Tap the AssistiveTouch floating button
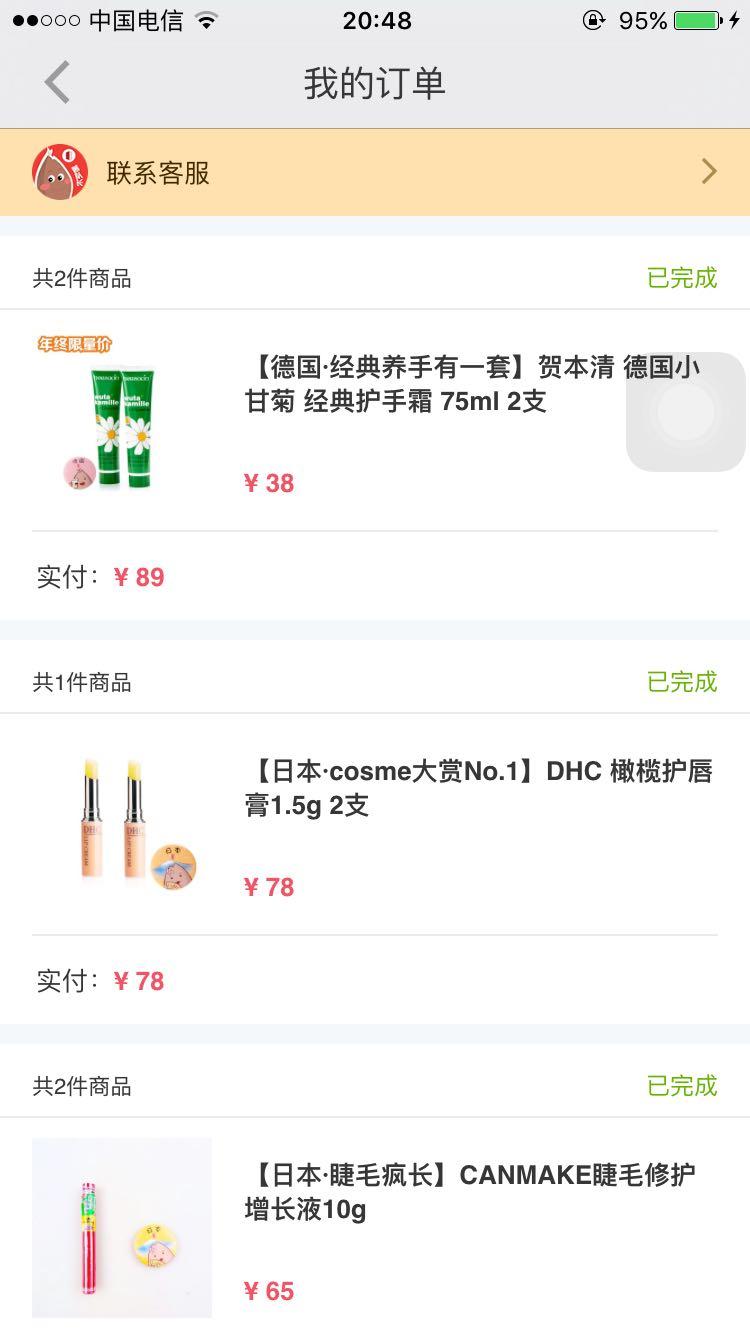Screen dimensions: 750x1334 683,413
